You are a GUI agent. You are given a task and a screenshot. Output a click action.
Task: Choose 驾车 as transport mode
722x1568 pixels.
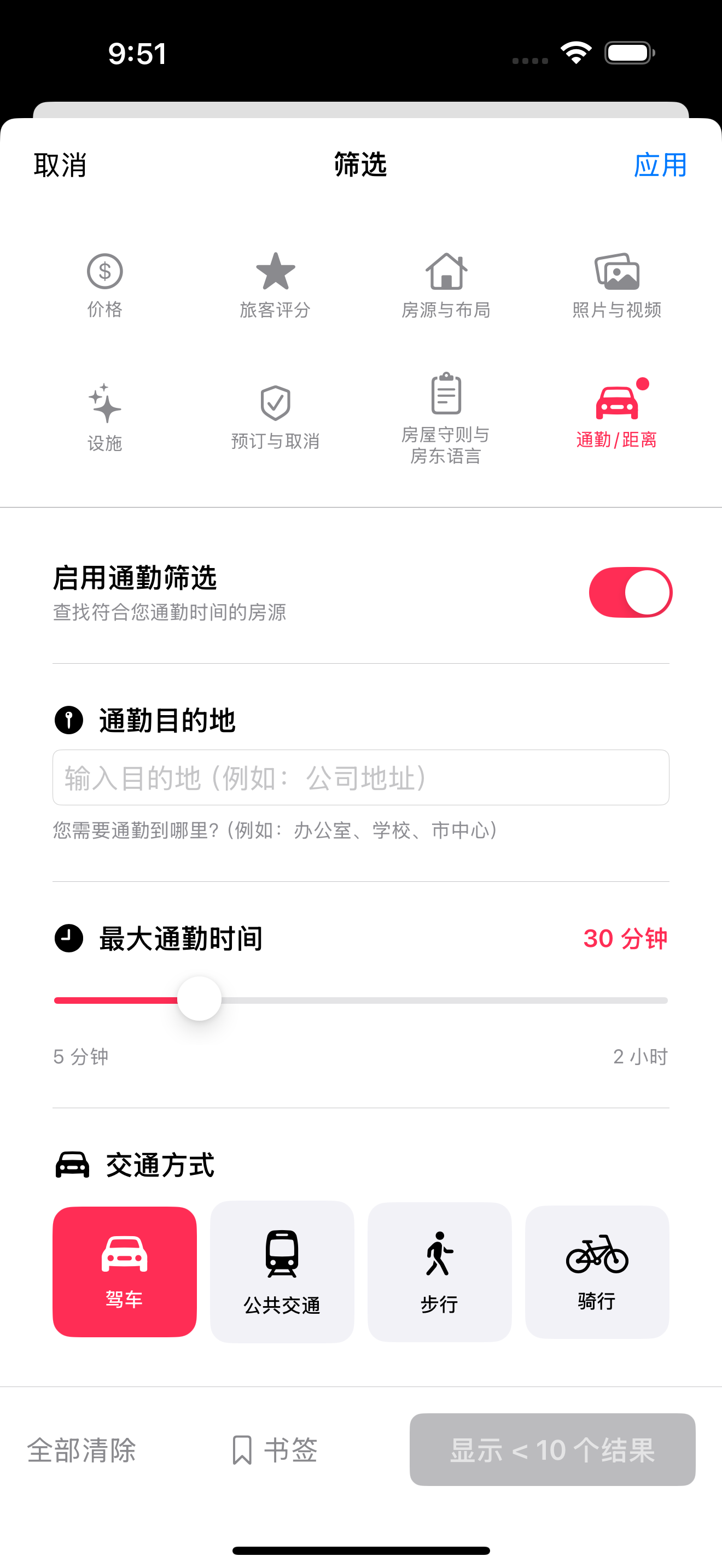point(125,1271)
